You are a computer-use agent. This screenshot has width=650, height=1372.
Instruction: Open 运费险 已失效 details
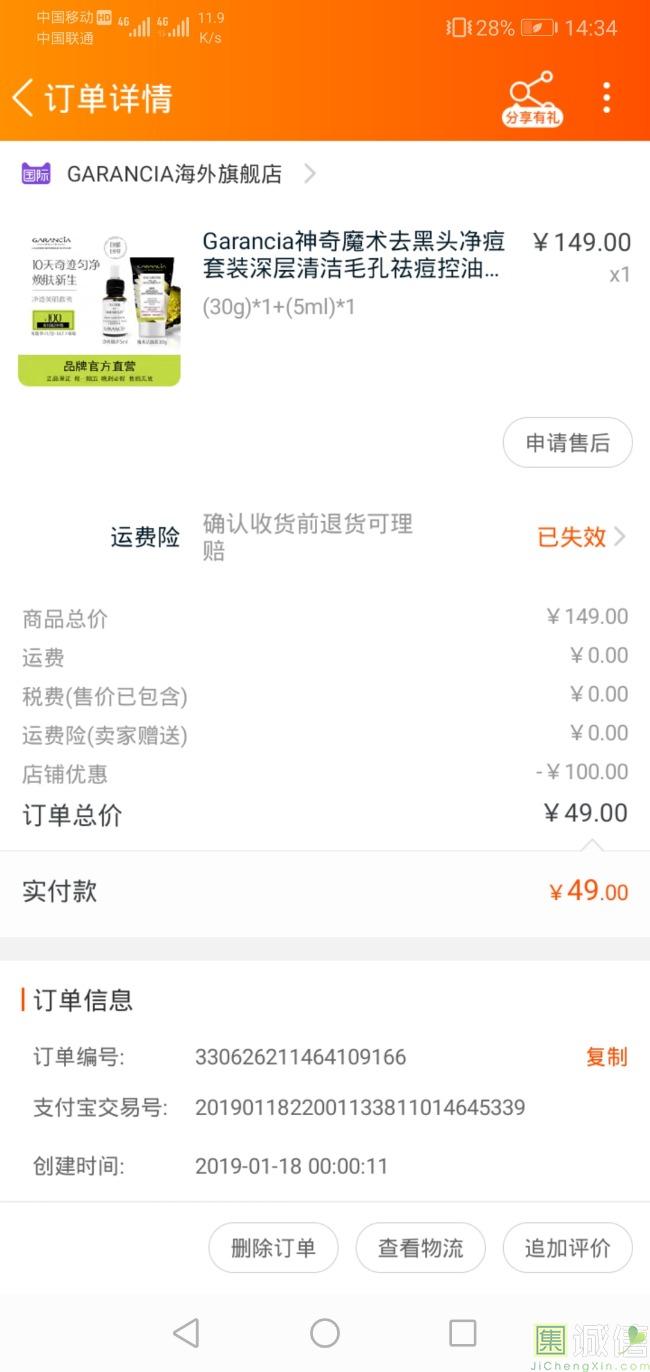click(x=581, y=537)
